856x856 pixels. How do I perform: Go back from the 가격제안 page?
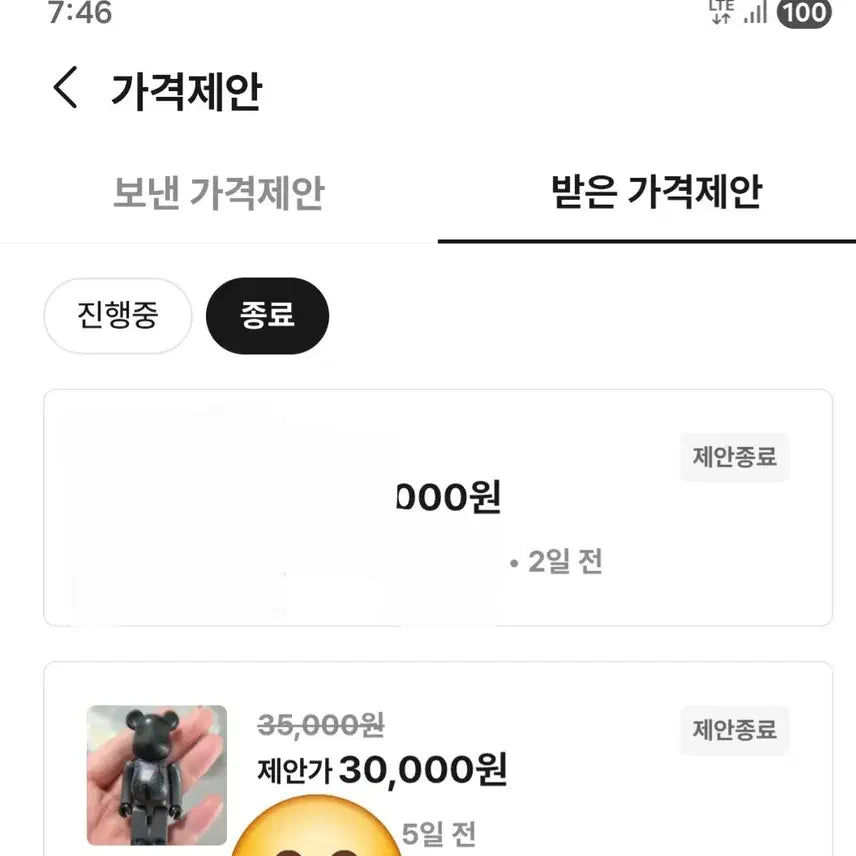pyautogui.click(x=66, y=89)
